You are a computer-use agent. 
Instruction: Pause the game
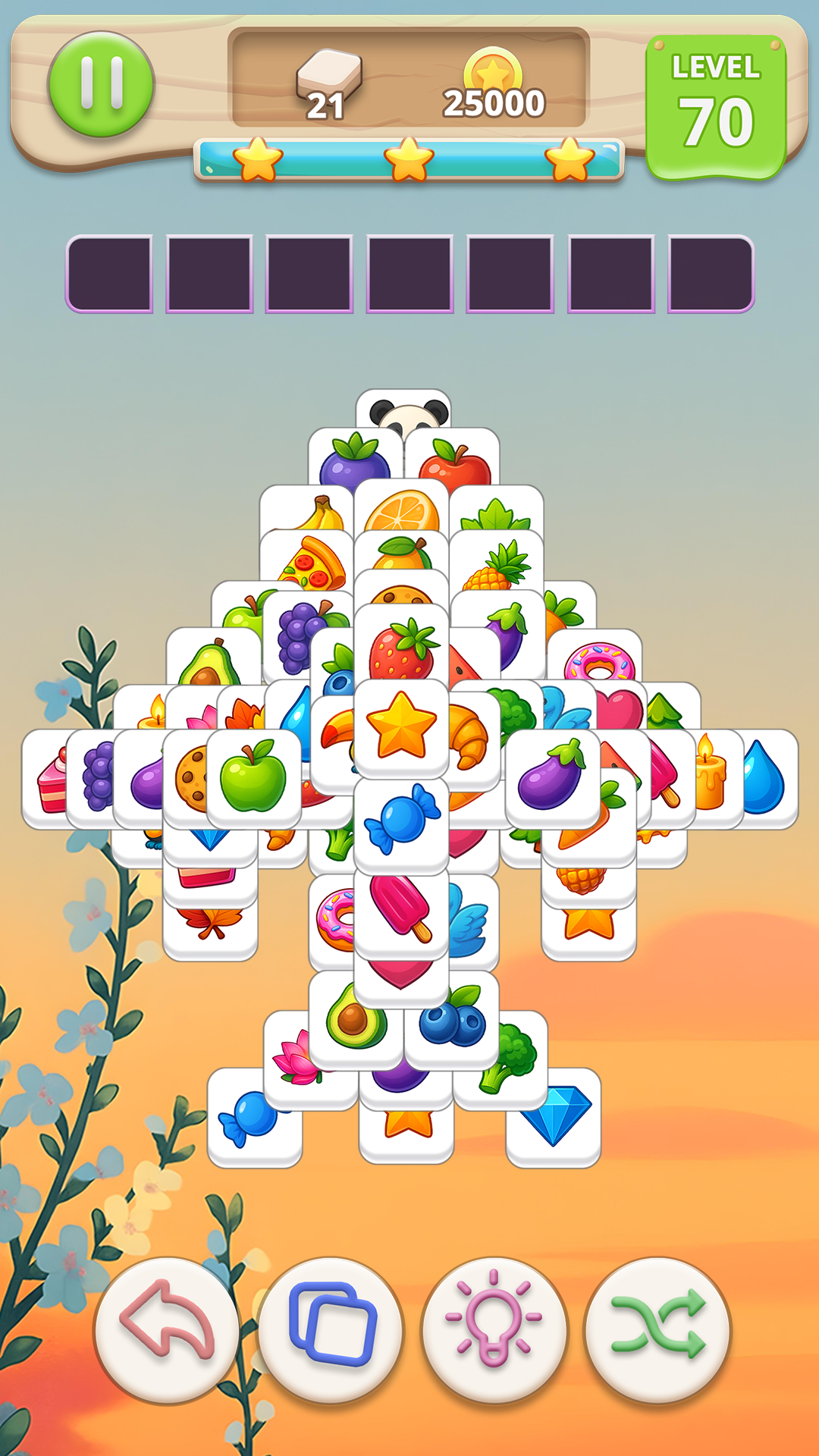click(101, 84)
